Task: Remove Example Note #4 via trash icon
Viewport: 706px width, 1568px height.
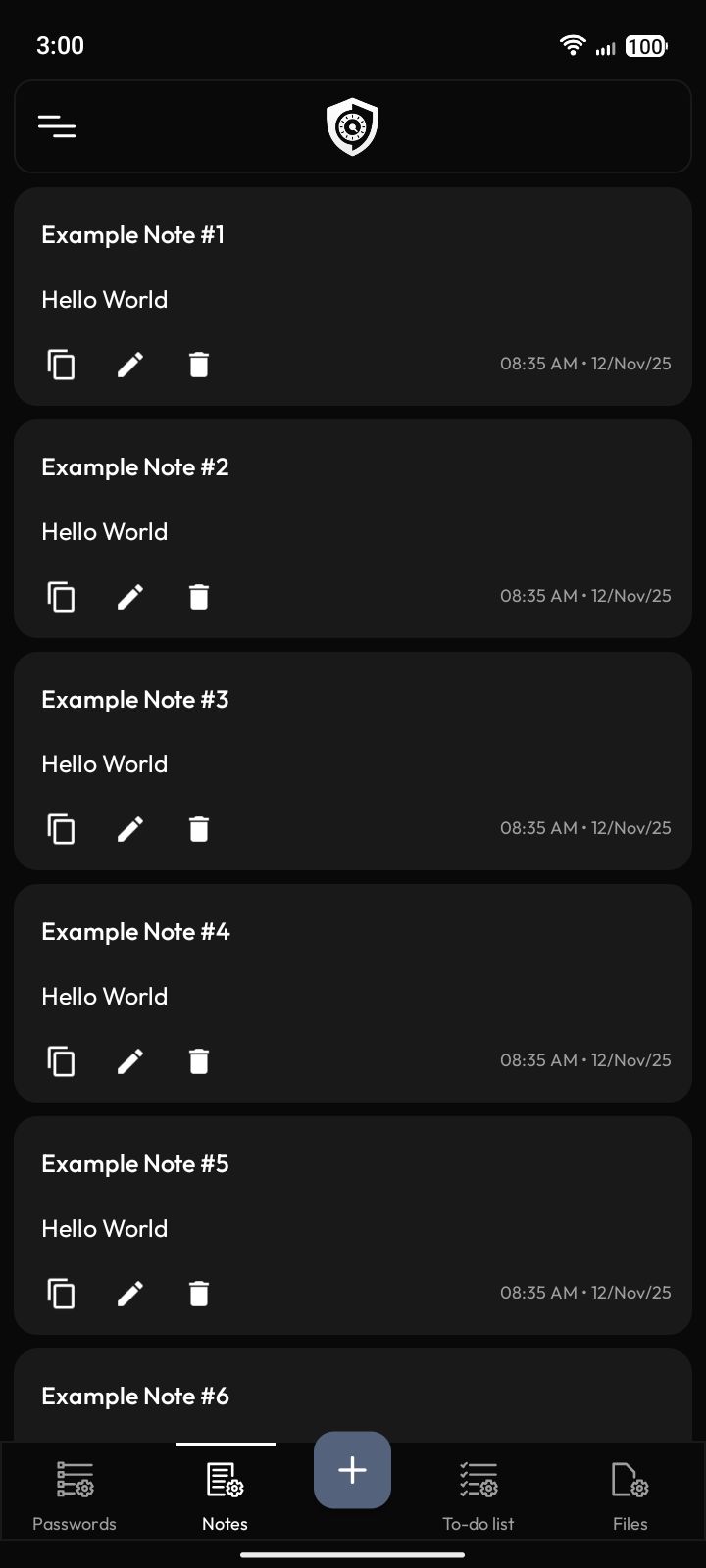Action: [x=199, y=1061]
